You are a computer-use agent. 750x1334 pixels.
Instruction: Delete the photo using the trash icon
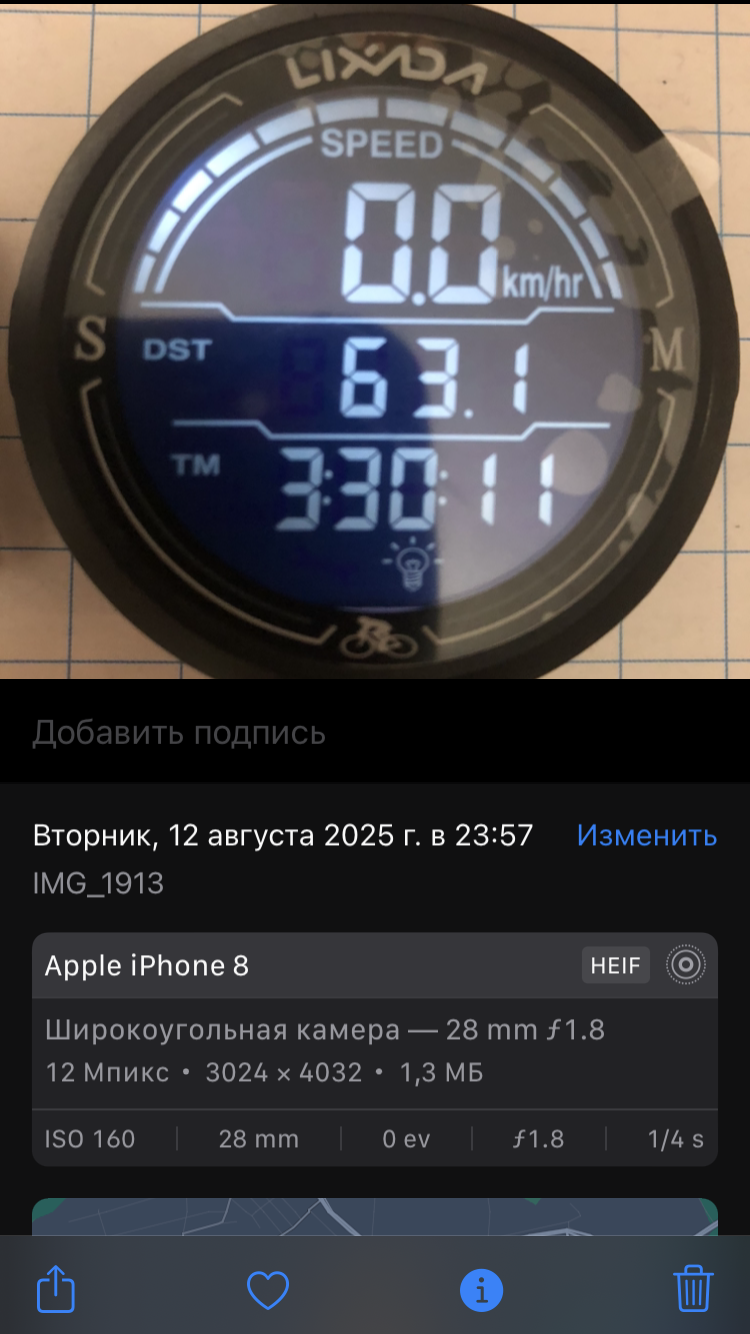[694, 1288]
